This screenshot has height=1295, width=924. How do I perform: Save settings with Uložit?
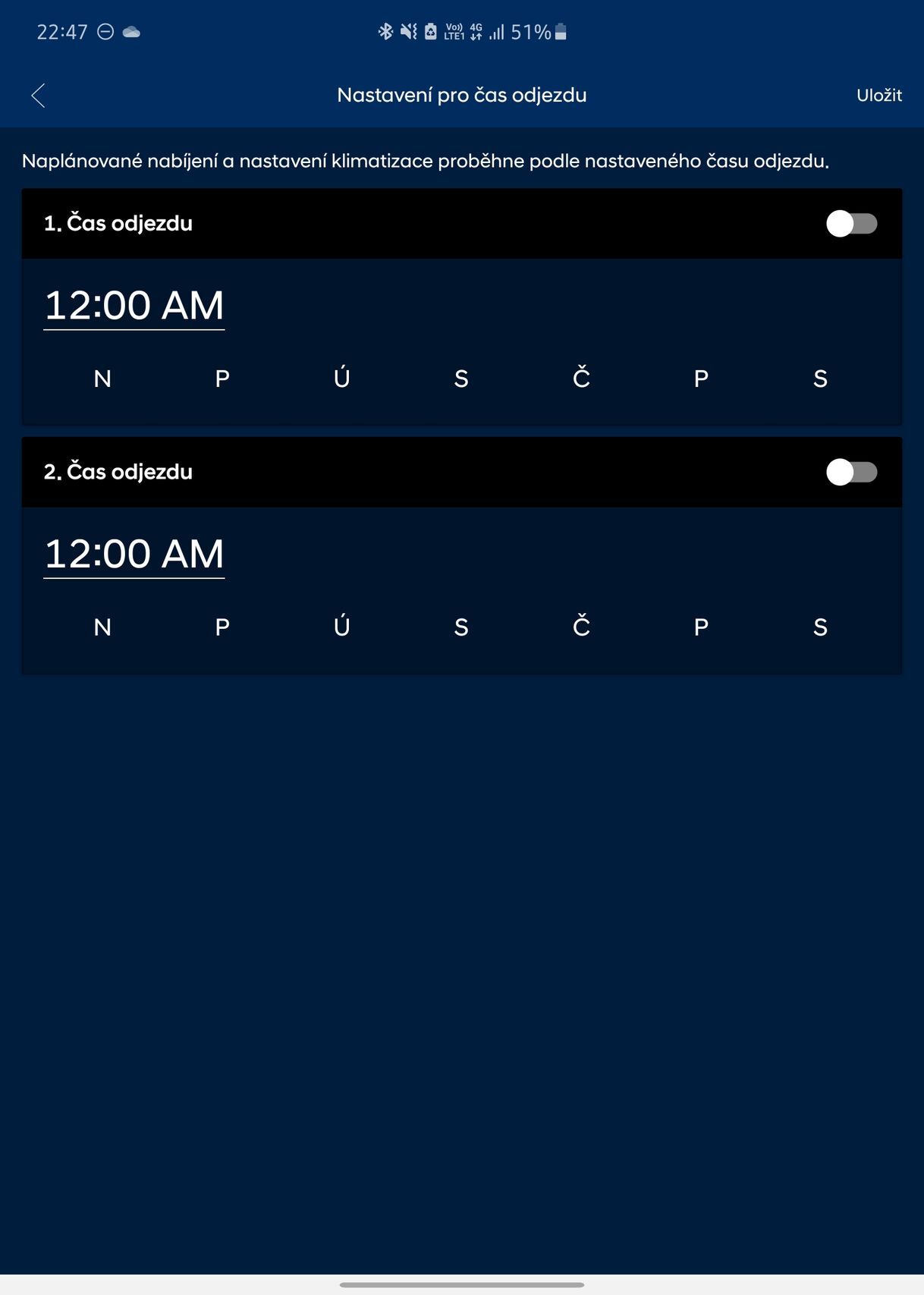coord(878,96)
